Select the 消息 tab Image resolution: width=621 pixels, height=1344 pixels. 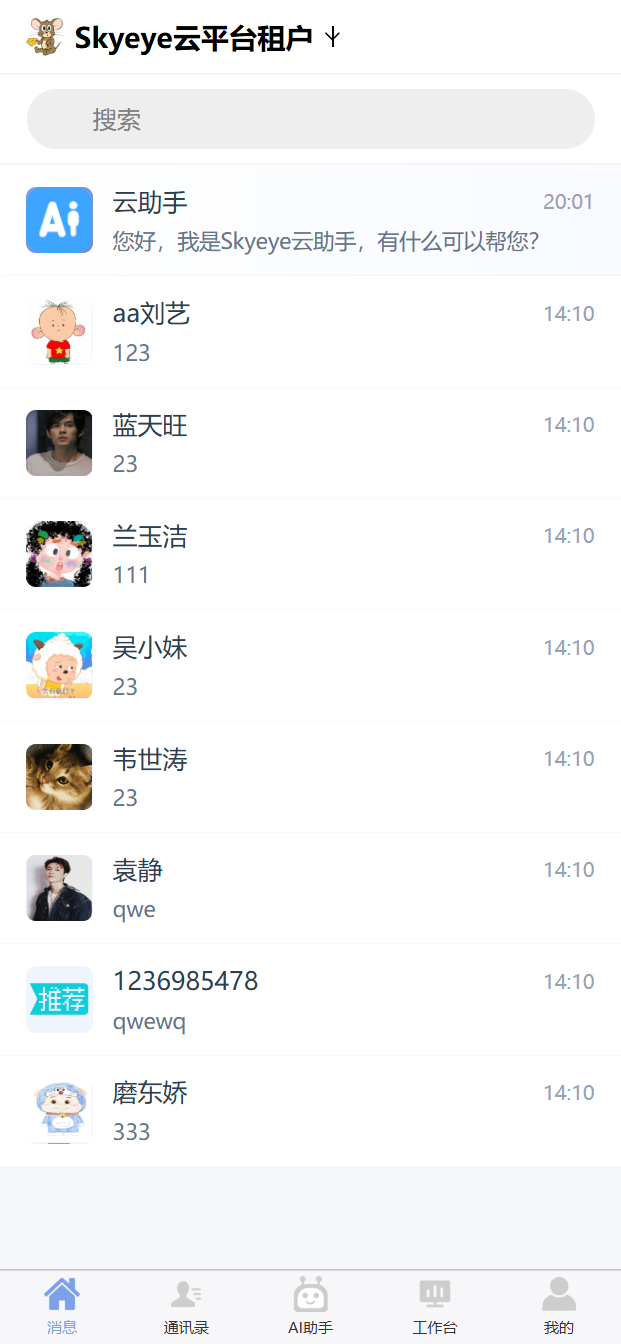[x=62, y=1306]
